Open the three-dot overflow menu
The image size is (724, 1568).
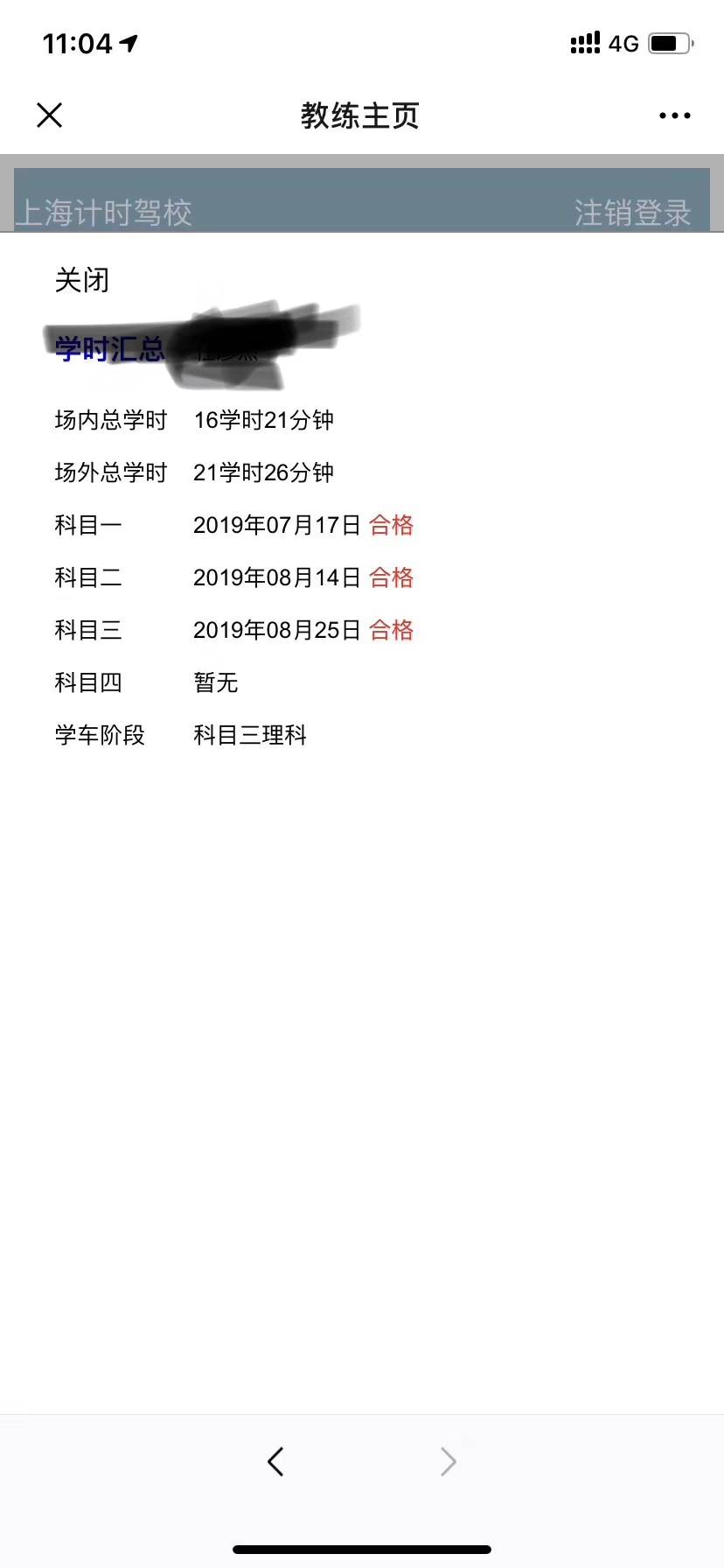tap(674, 115)
